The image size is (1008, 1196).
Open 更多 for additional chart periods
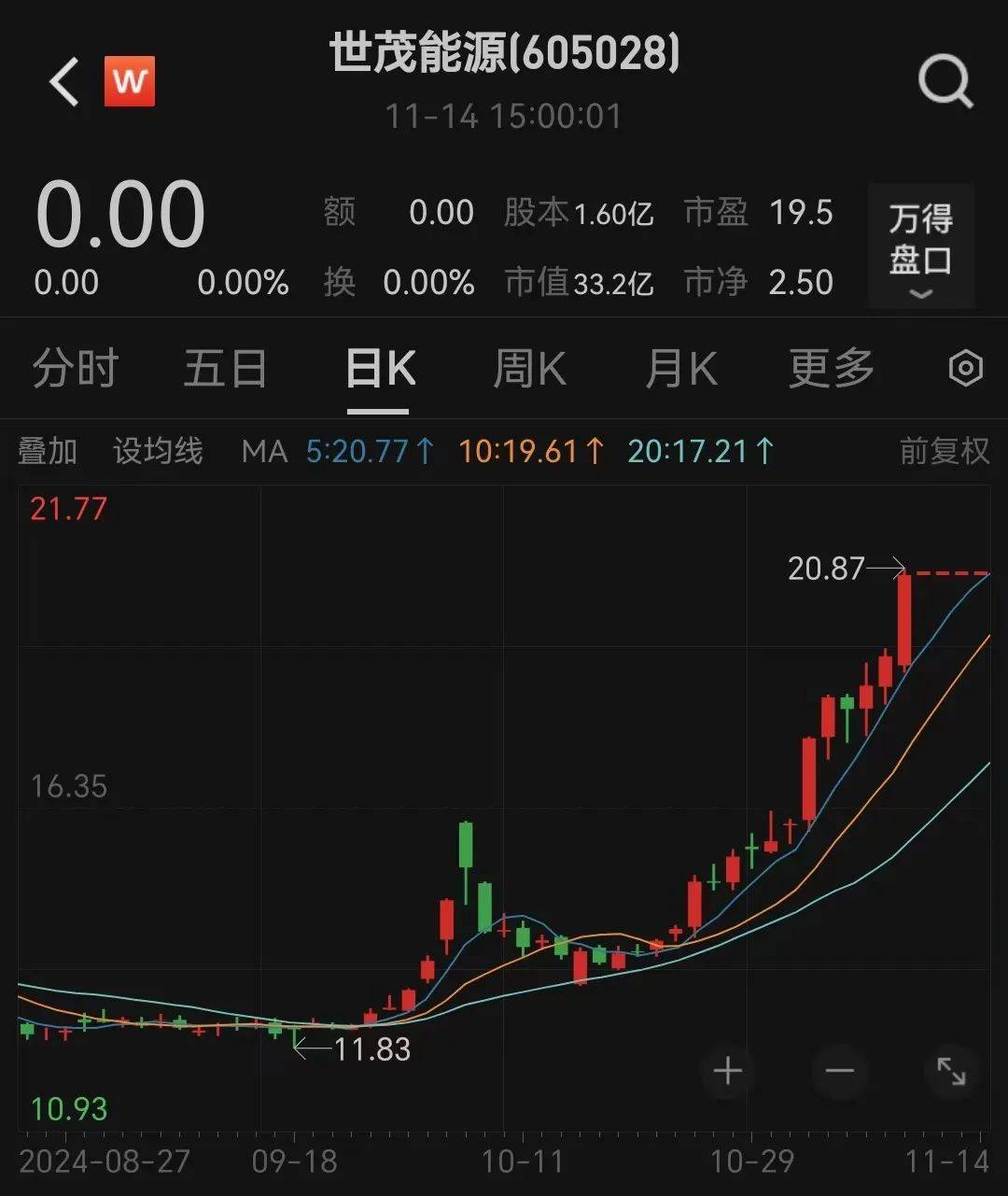(830, 369)
